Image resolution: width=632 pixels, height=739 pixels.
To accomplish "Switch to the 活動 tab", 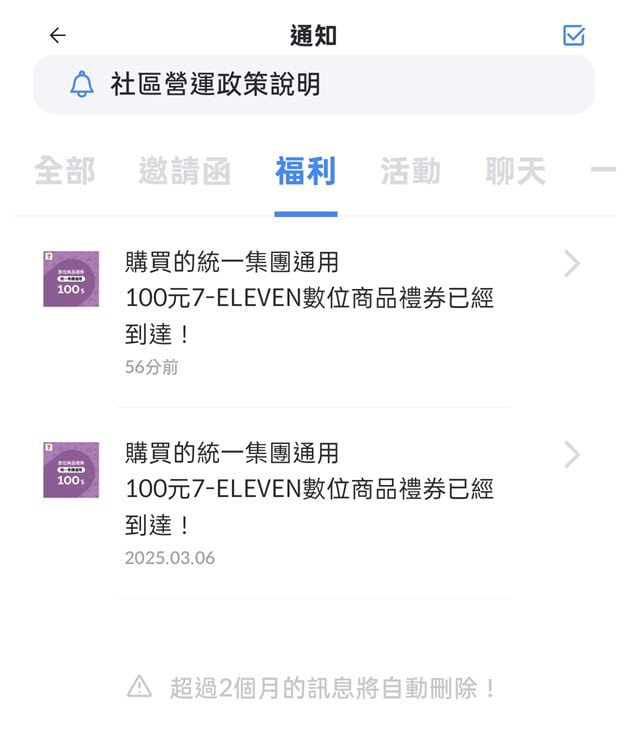I will pyautogui.click(x=410, y=172).
